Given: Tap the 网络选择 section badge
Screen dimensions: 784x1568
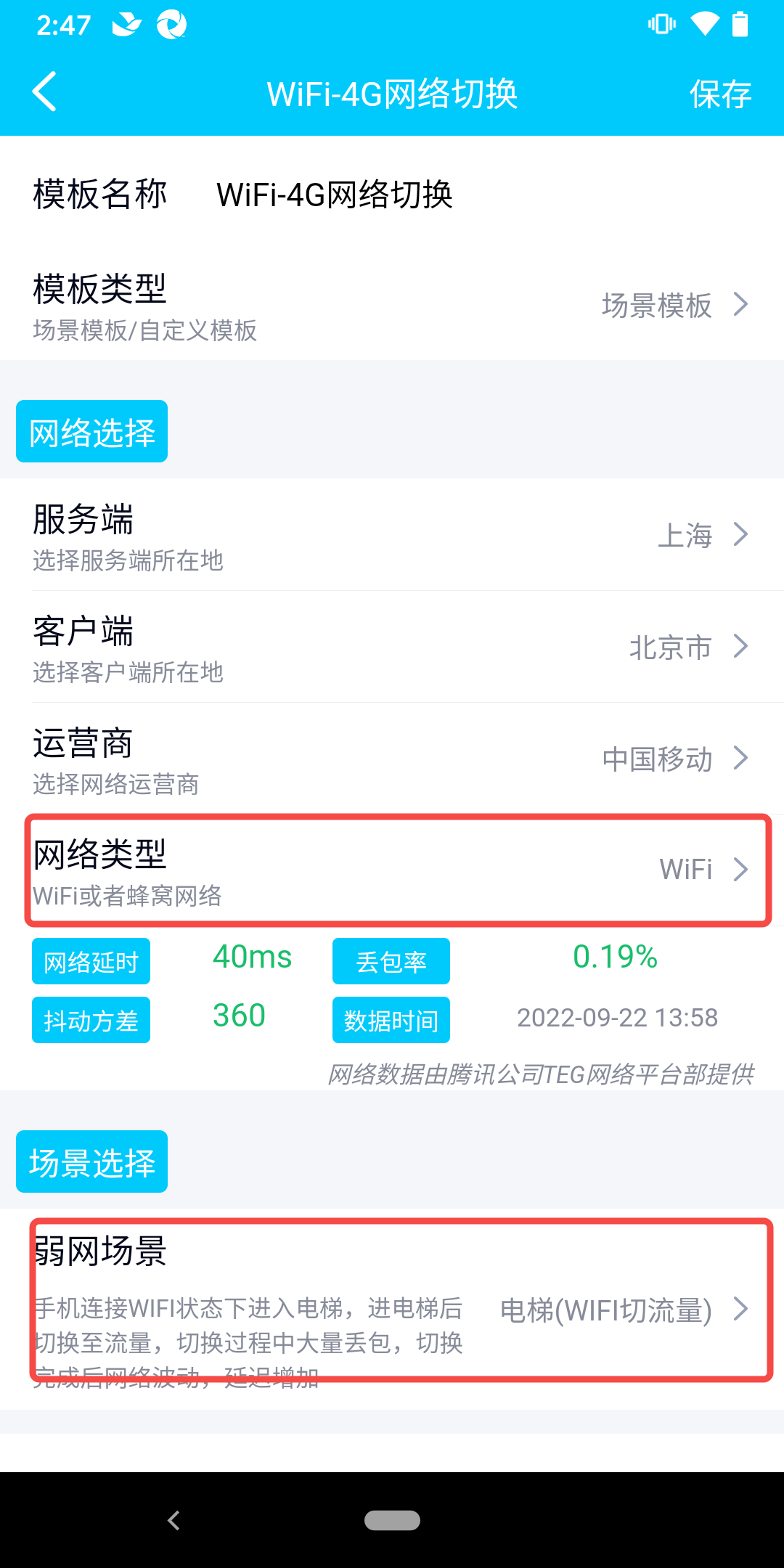Looking at the screenshot, I should tap(91, 430).
